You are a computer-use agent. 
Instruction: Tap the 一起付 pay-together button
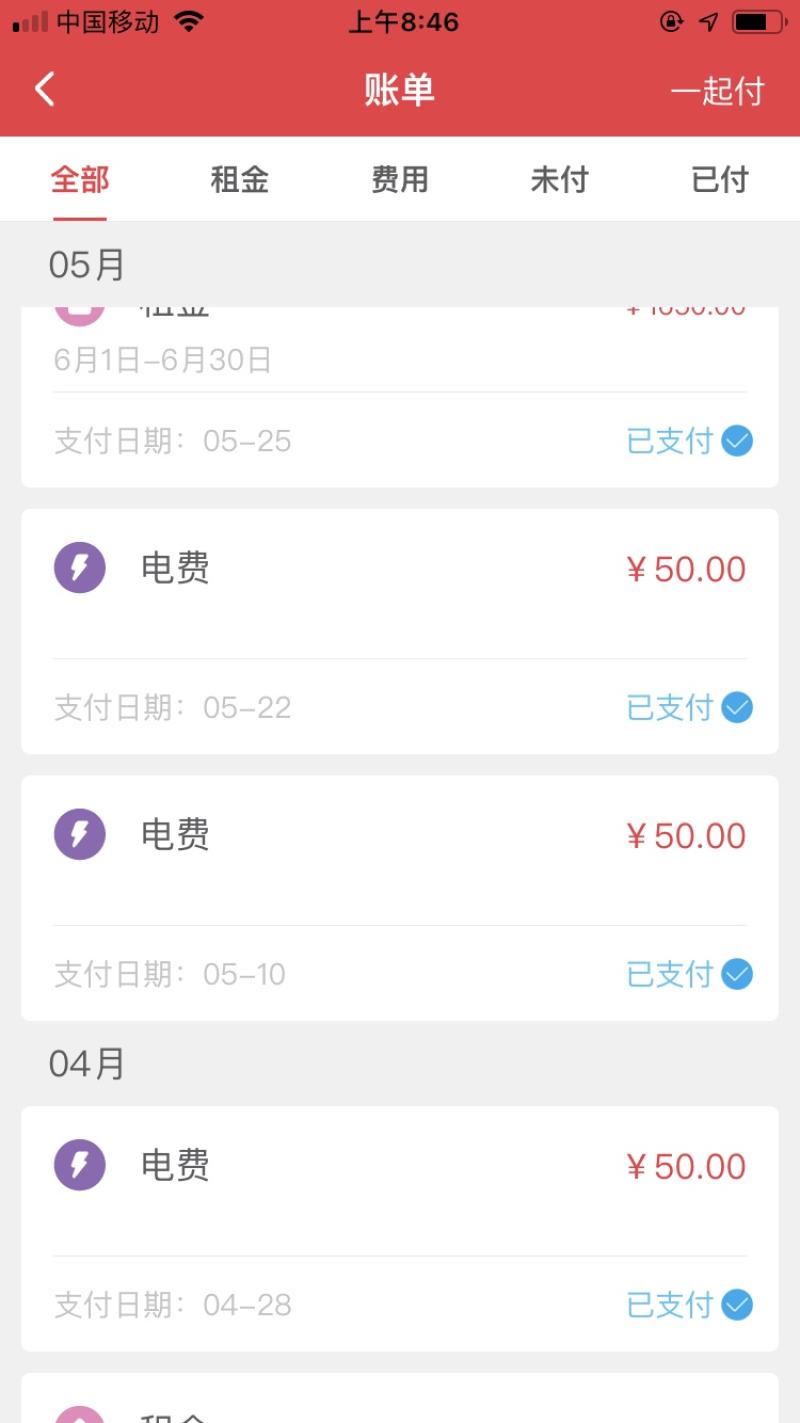click(717, 91)
